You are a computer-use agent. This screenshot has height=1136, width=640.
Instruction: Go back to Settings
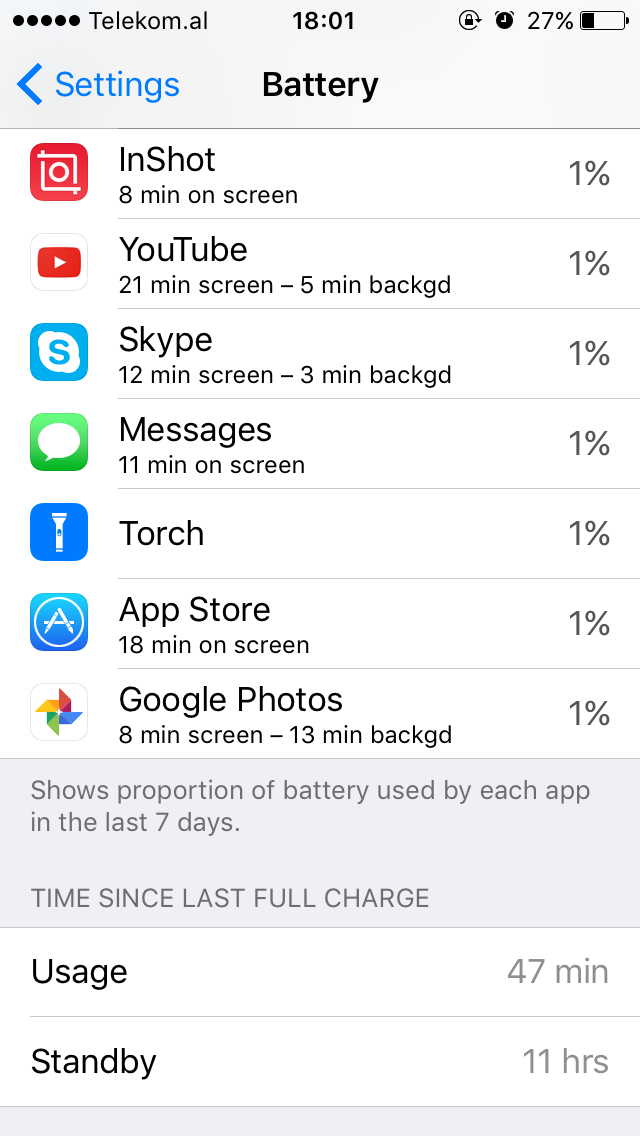tap(98, 85)
